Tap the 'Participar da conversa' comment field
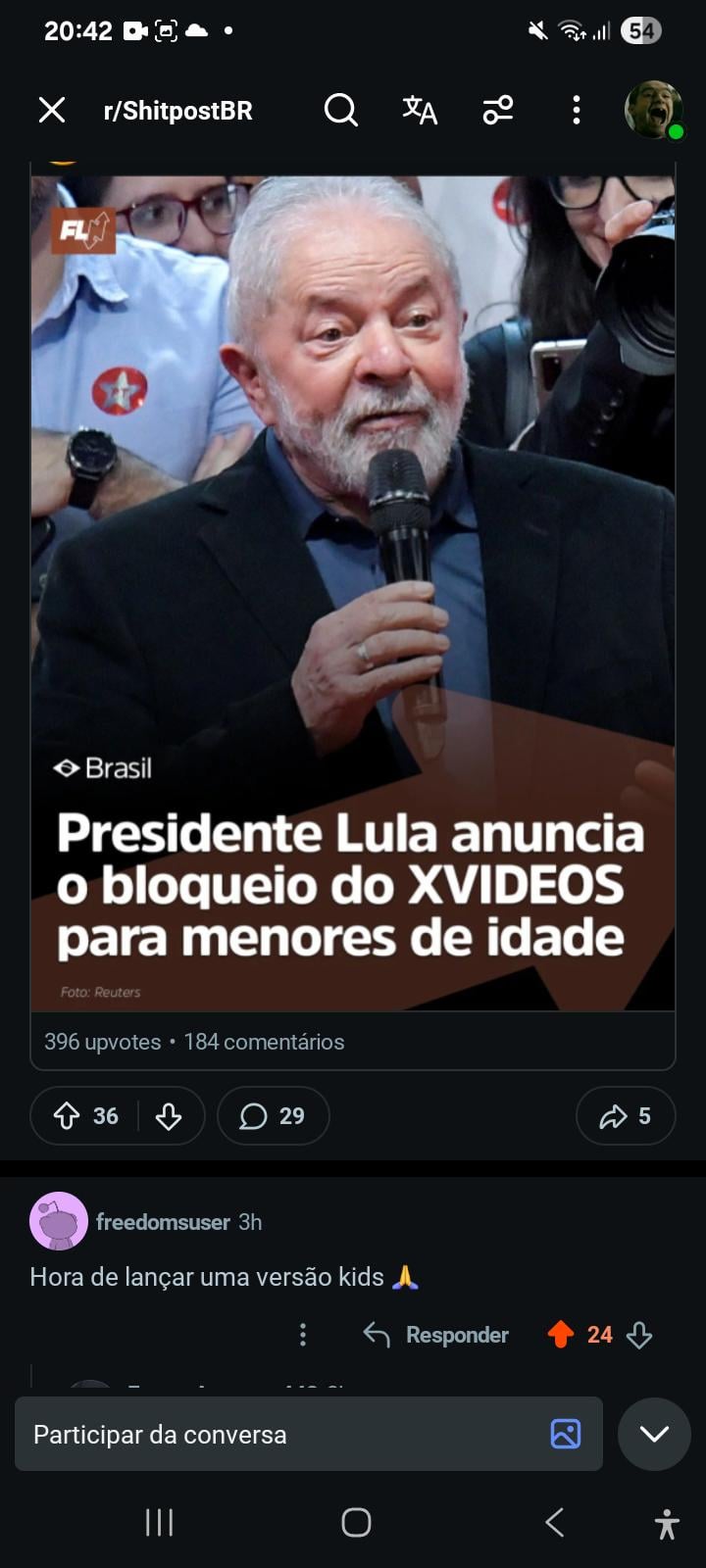Image resolution: width=706 pixels, height=1568 pixels. (284, 1435)
